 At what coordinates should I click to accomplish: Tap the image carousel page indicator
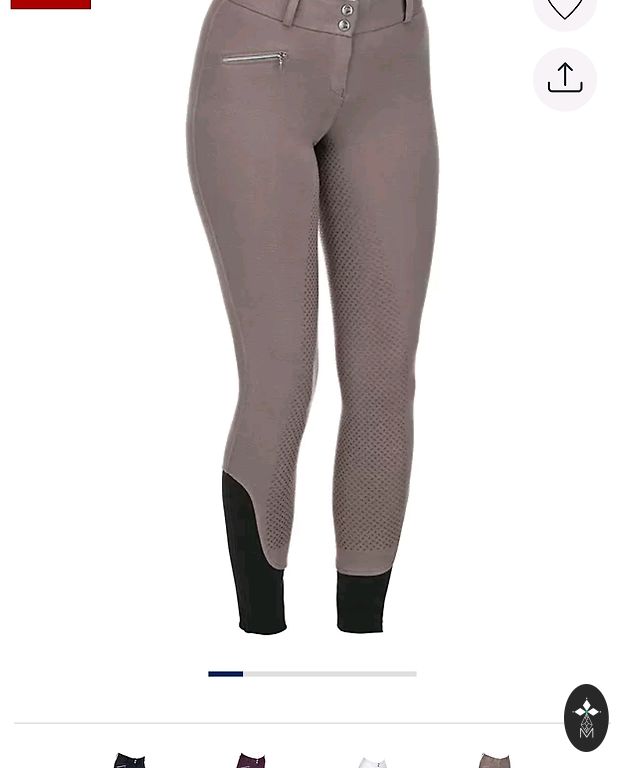pyautogui.click(x=312, y=674)
